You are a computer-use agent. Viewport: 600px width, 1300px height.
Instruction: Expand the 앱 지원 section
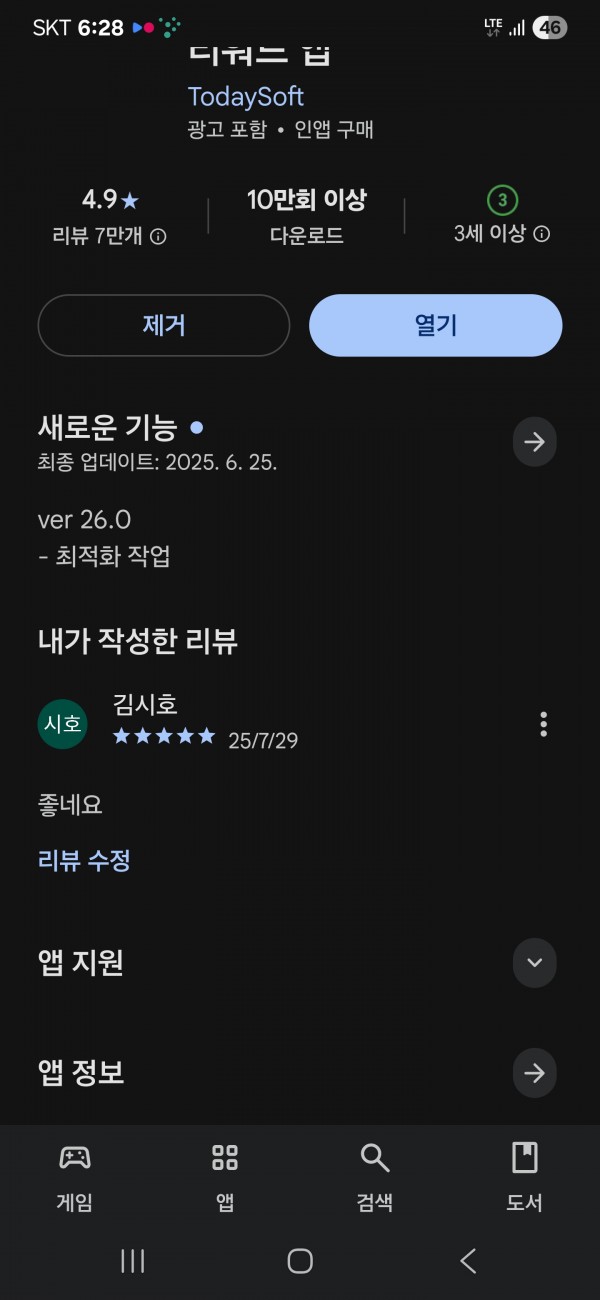coord(534,963)
